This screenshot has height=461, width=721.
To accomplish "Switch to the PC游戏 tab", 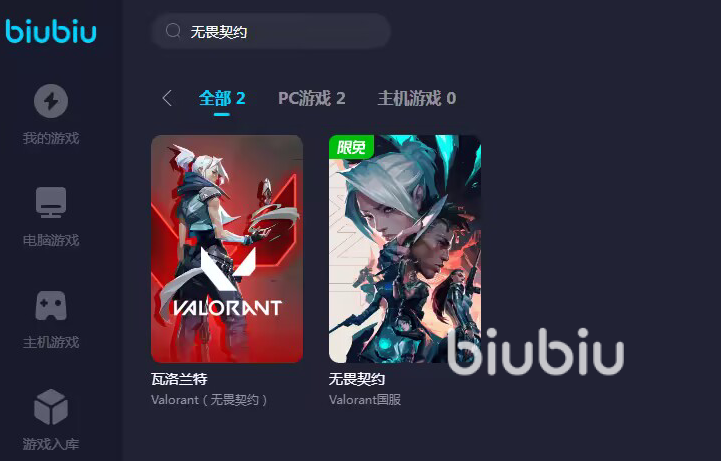I will point(311,98).
